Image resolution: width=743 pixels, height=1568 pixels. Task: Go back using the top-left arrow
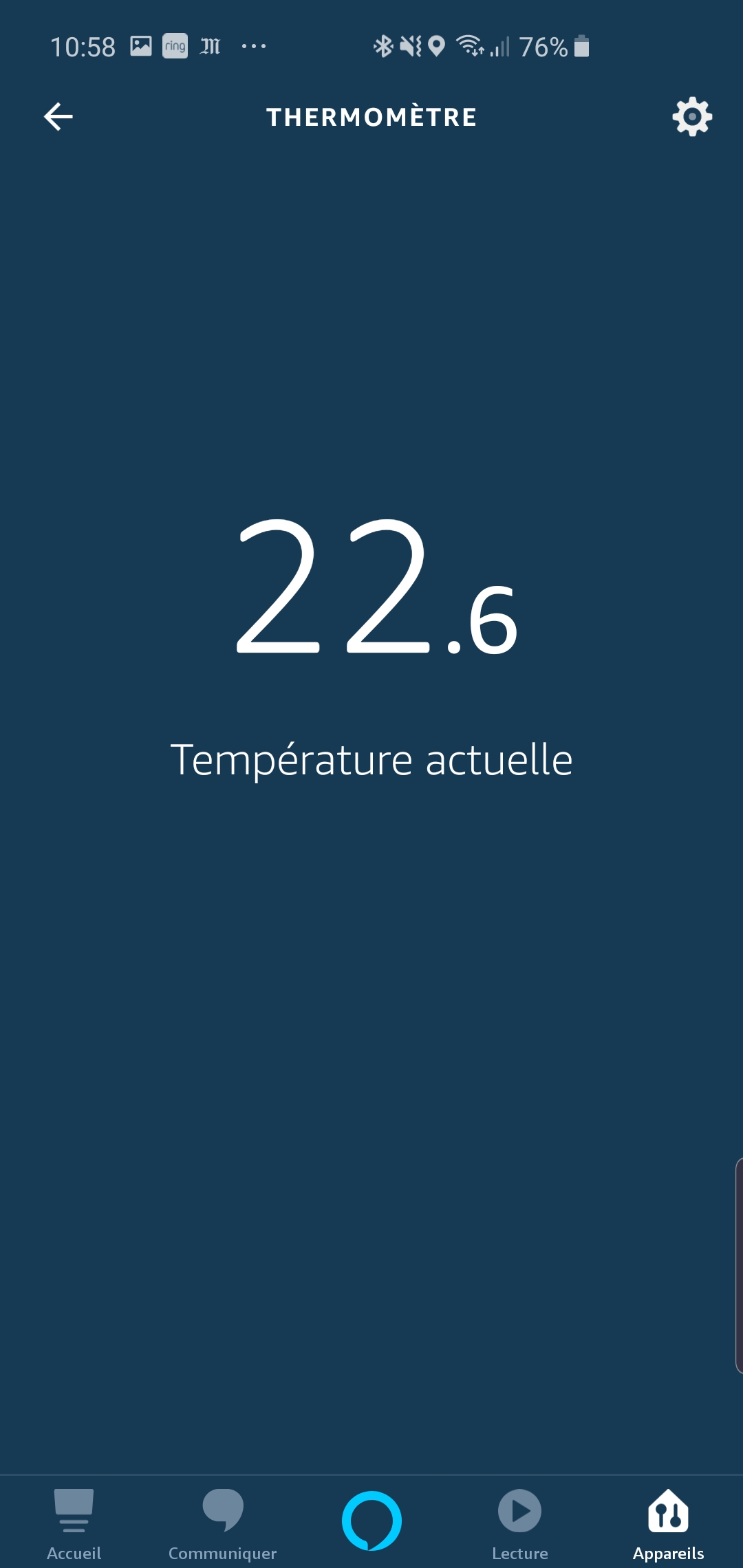coord(58,116)
